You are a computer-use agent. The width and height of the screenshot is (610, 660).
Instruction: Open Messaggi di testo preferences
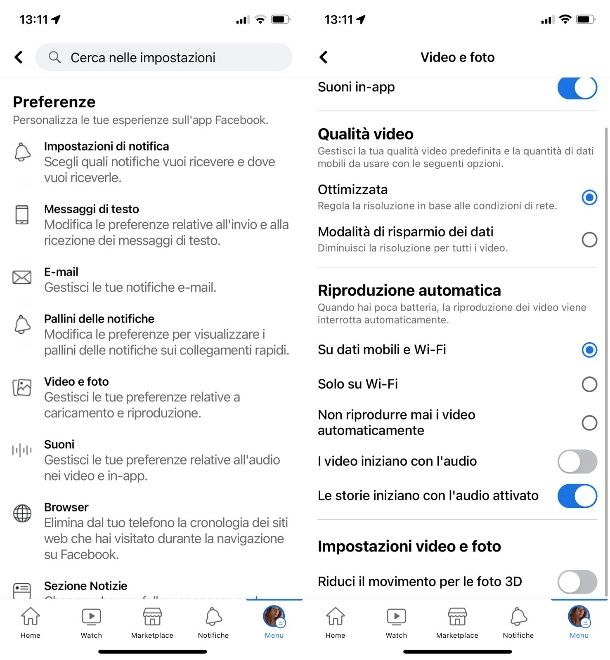150,224
